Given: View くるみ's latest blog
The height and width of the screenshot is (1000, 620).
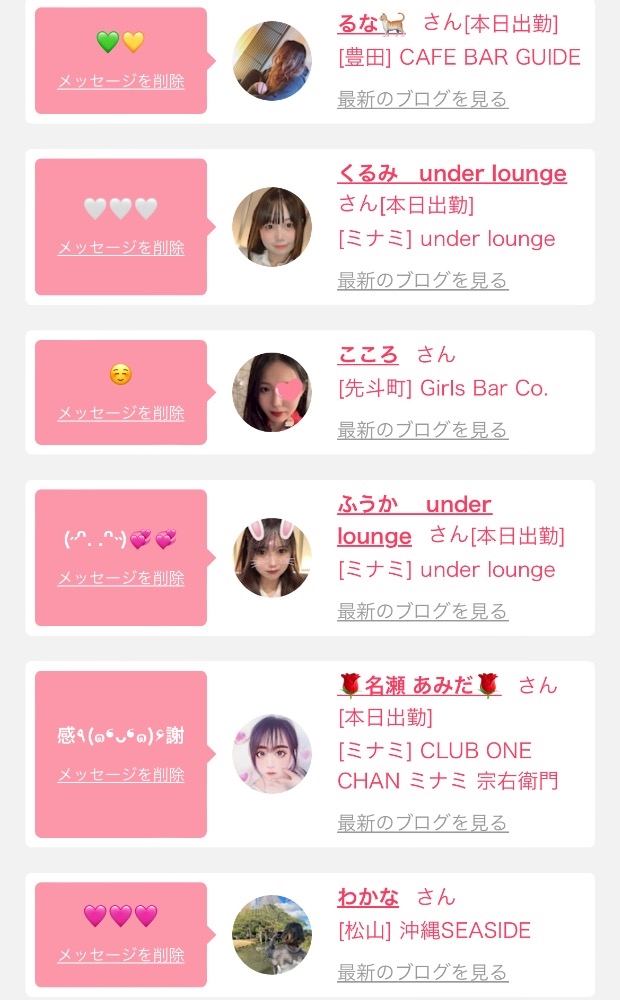Looking at the screenshot, I should (422, 280).
